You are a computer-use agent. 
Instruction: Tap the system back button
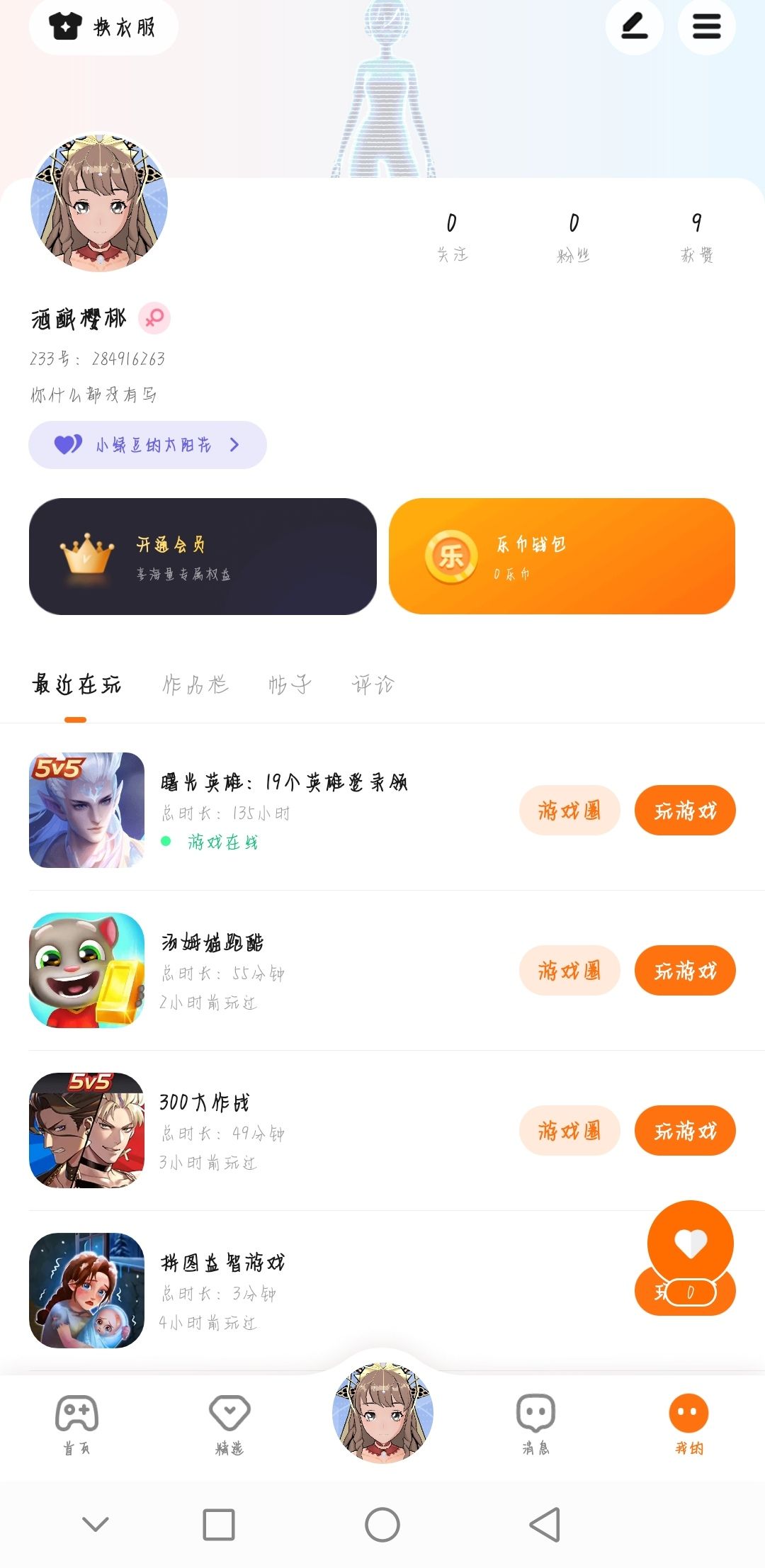[x=545, y=1524]
